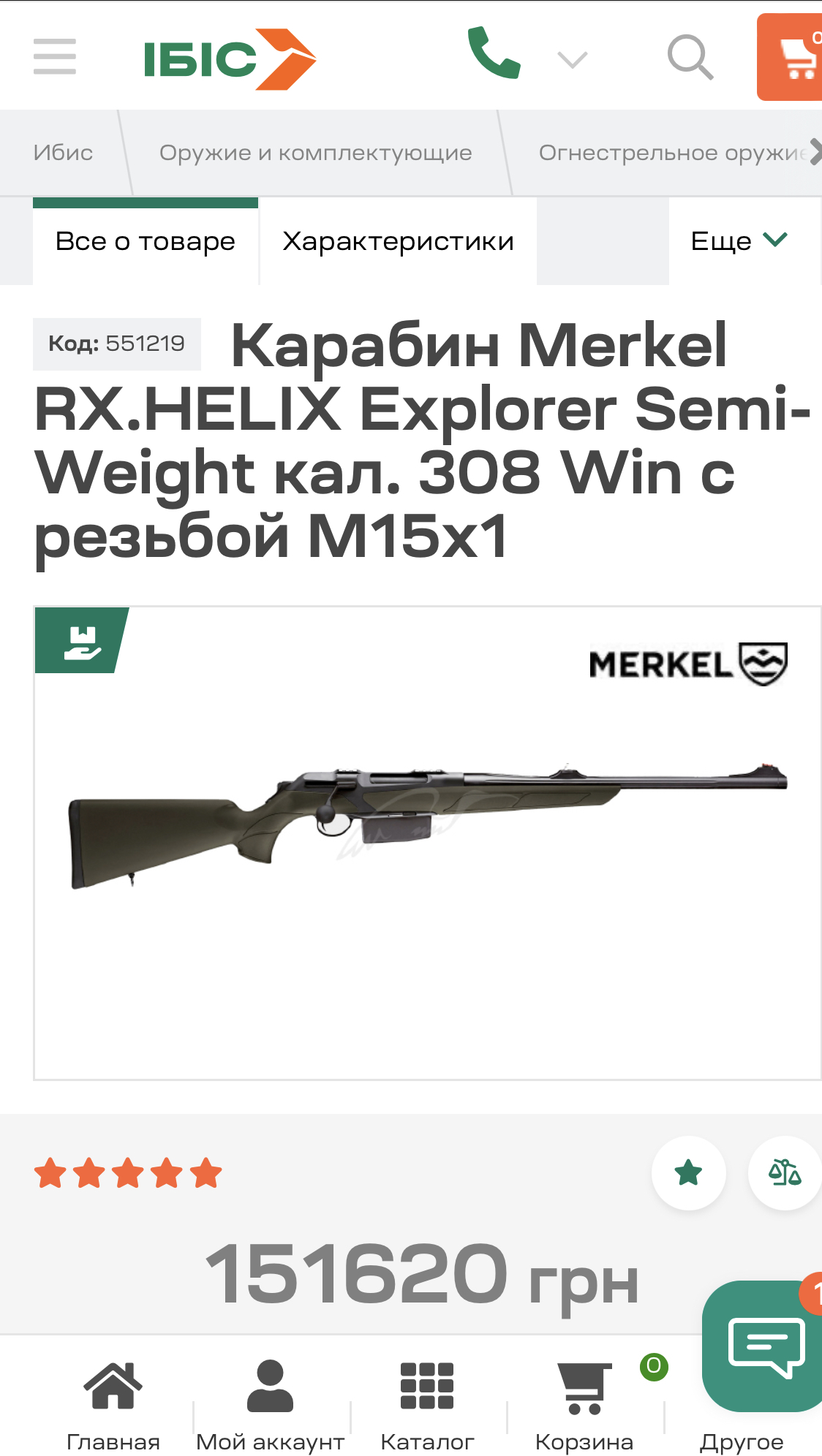The height and width of the screenshot is (1456, 822).
Task: Open the Каталог tab
Action: click(427, 1404)
